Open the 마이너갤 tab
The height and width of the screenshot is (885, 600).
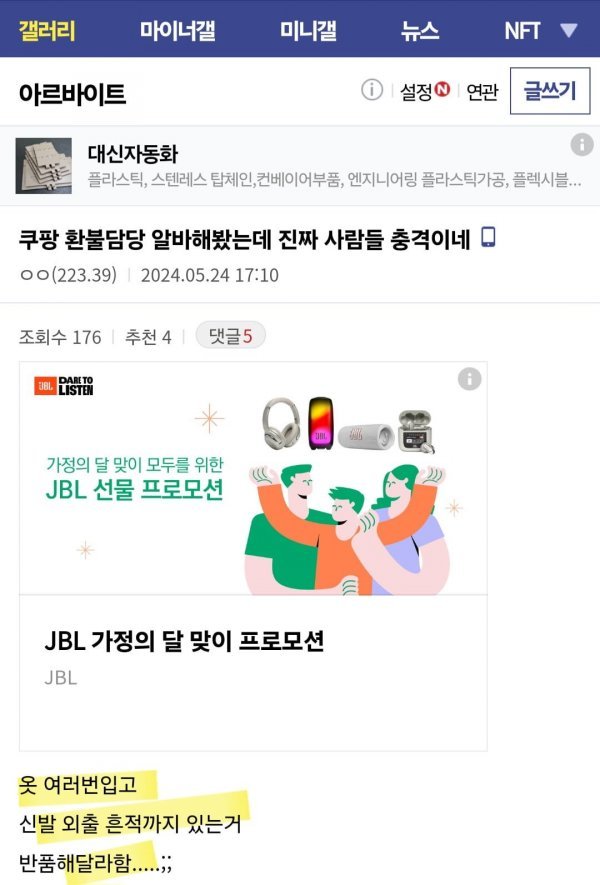coord(177,30)
